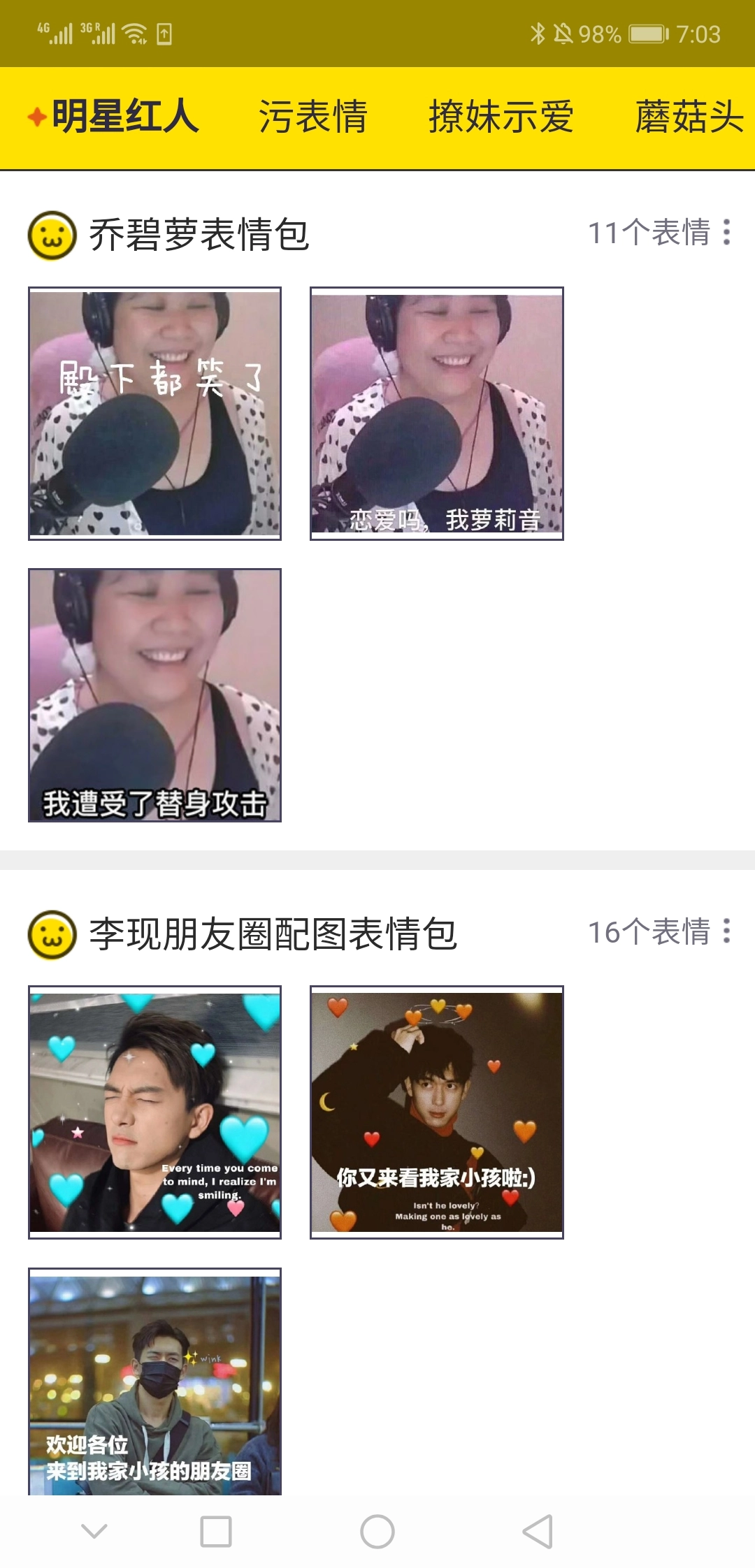Switch to the 撩妹示爱 tab
Image resolution: width=755 pixels, height=1568 pixels.
point(501,117)
